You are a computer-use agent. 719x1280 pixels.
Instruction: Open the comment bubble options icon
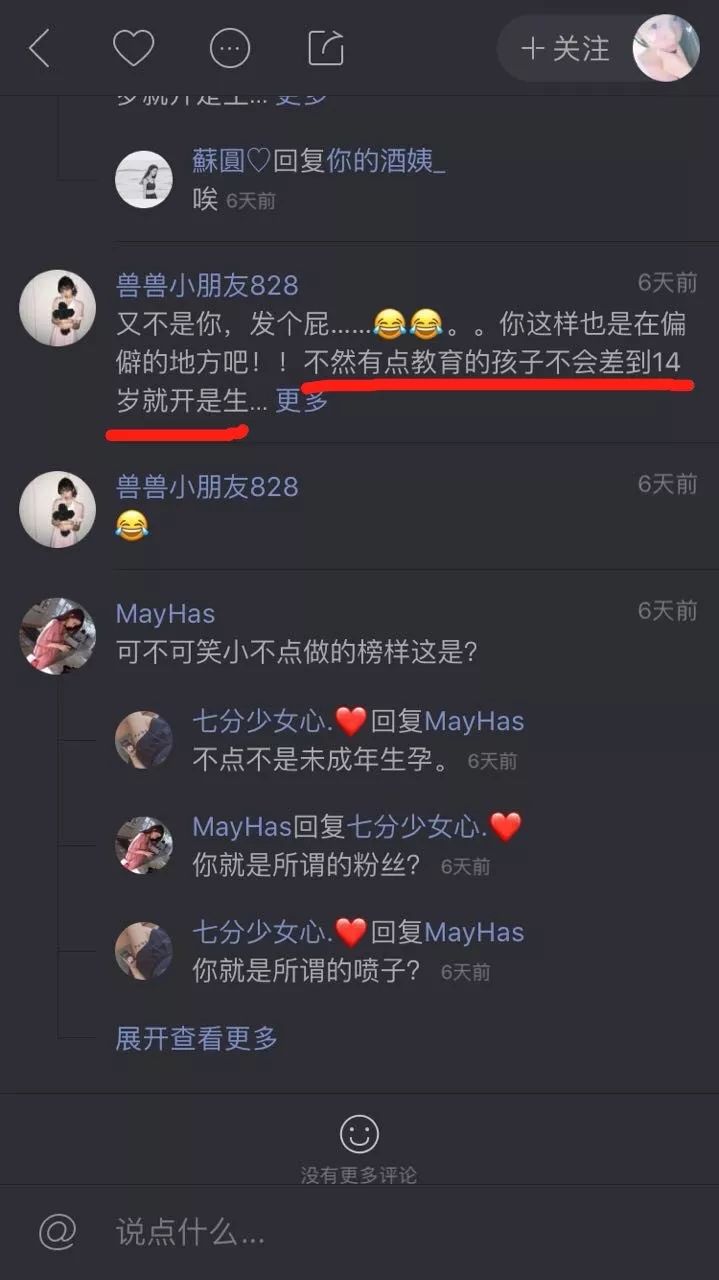[229, 48]
